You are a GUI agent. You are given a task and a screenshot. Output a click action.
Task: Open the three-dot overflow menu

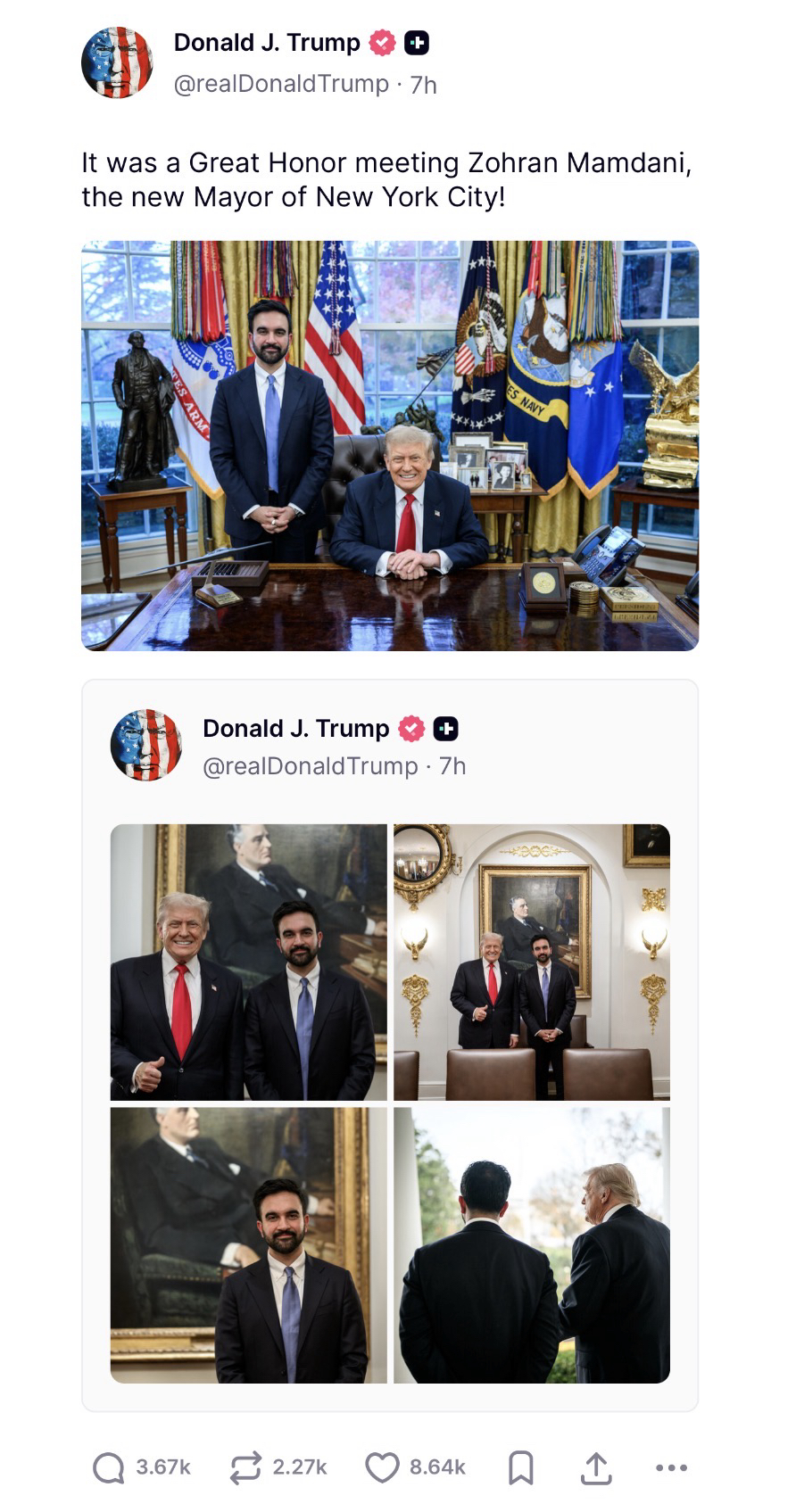(671, 1467)
